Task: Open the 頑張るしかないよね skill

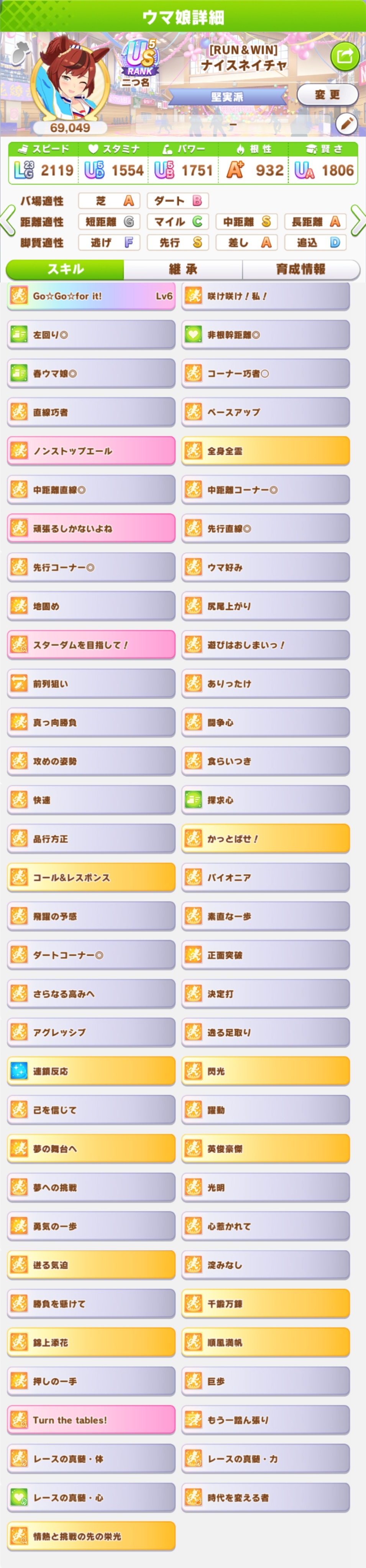Action: [x=91, y=528]
